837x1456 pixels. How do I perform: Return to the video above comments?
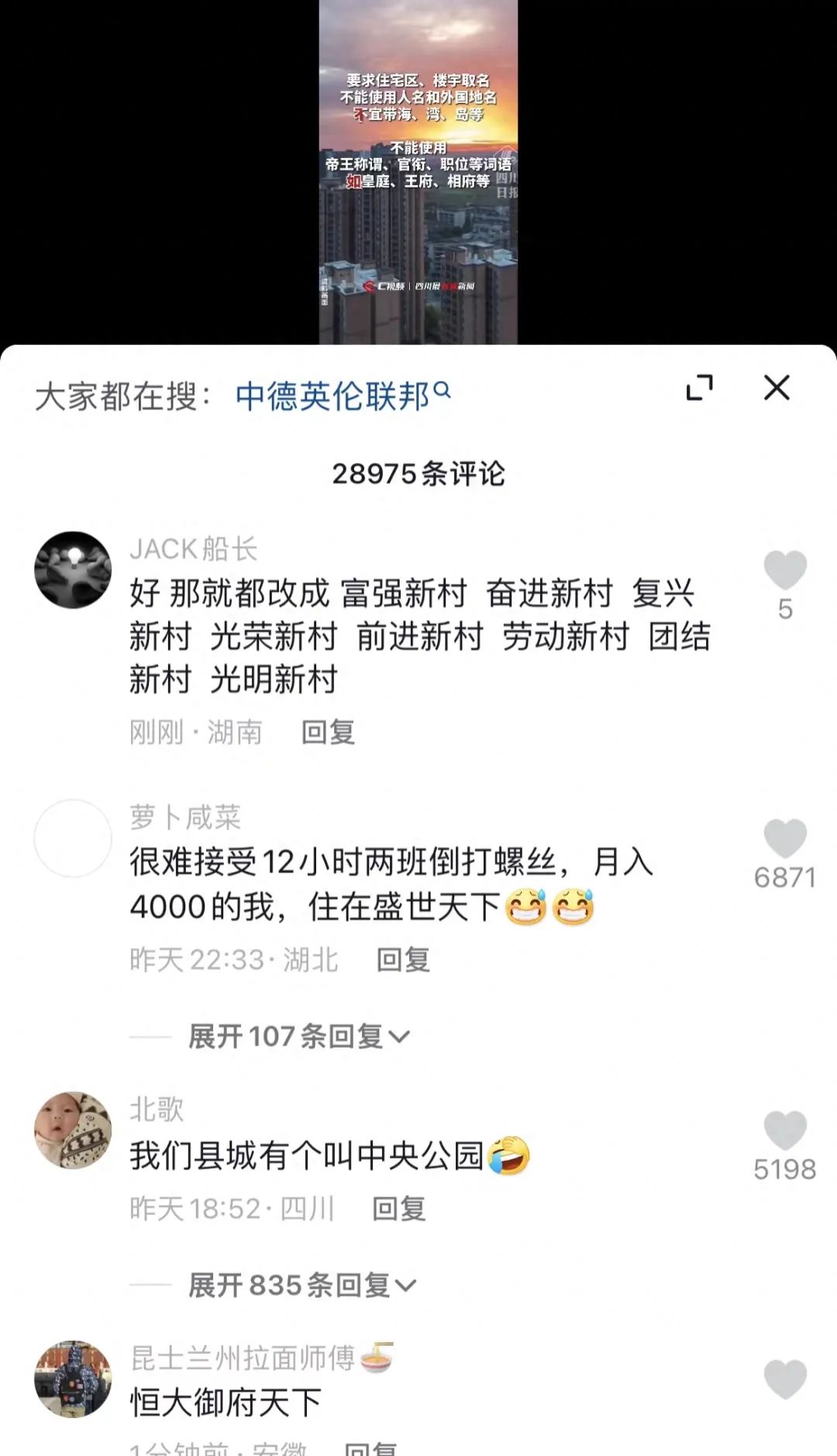tap(418, 170)
